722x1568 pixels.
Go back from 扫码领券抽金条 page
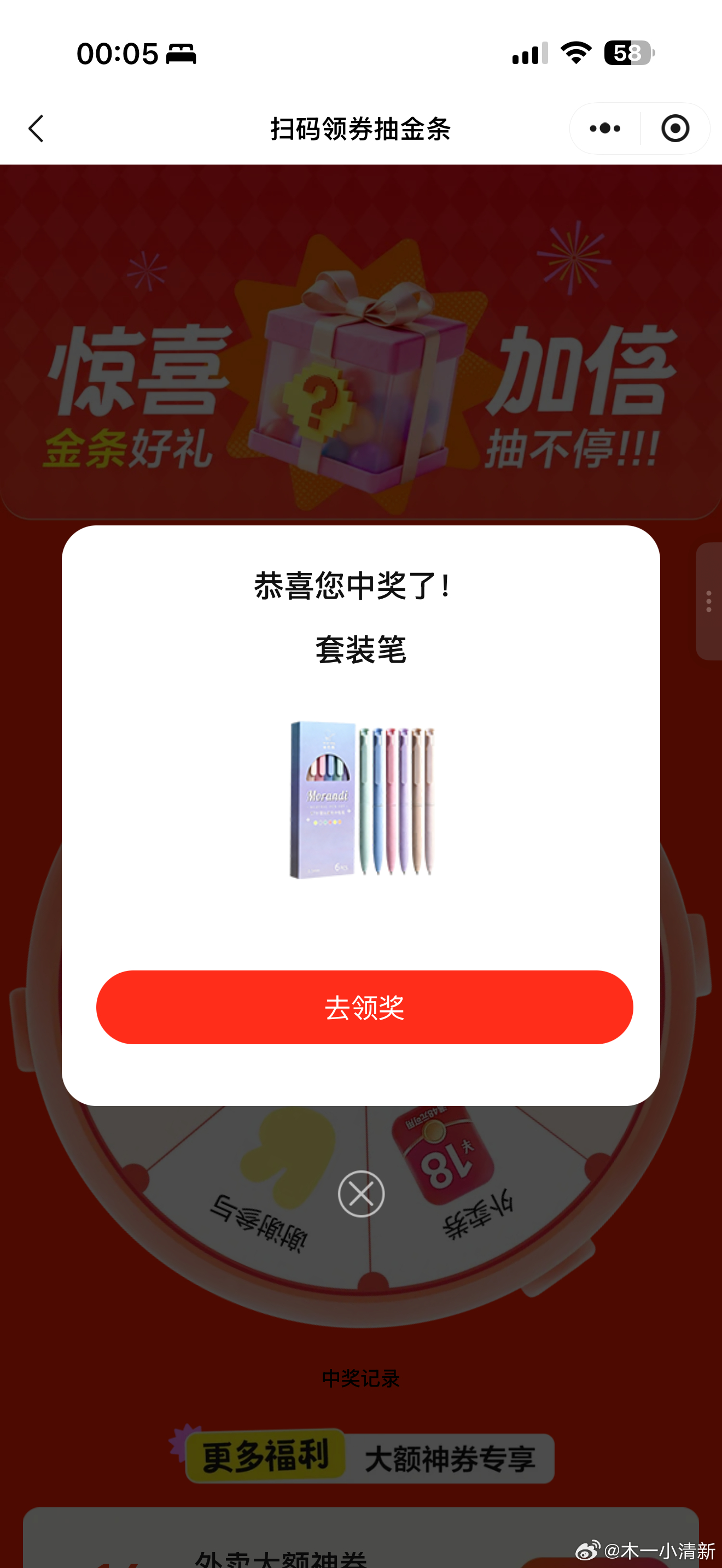click(37, 128)
